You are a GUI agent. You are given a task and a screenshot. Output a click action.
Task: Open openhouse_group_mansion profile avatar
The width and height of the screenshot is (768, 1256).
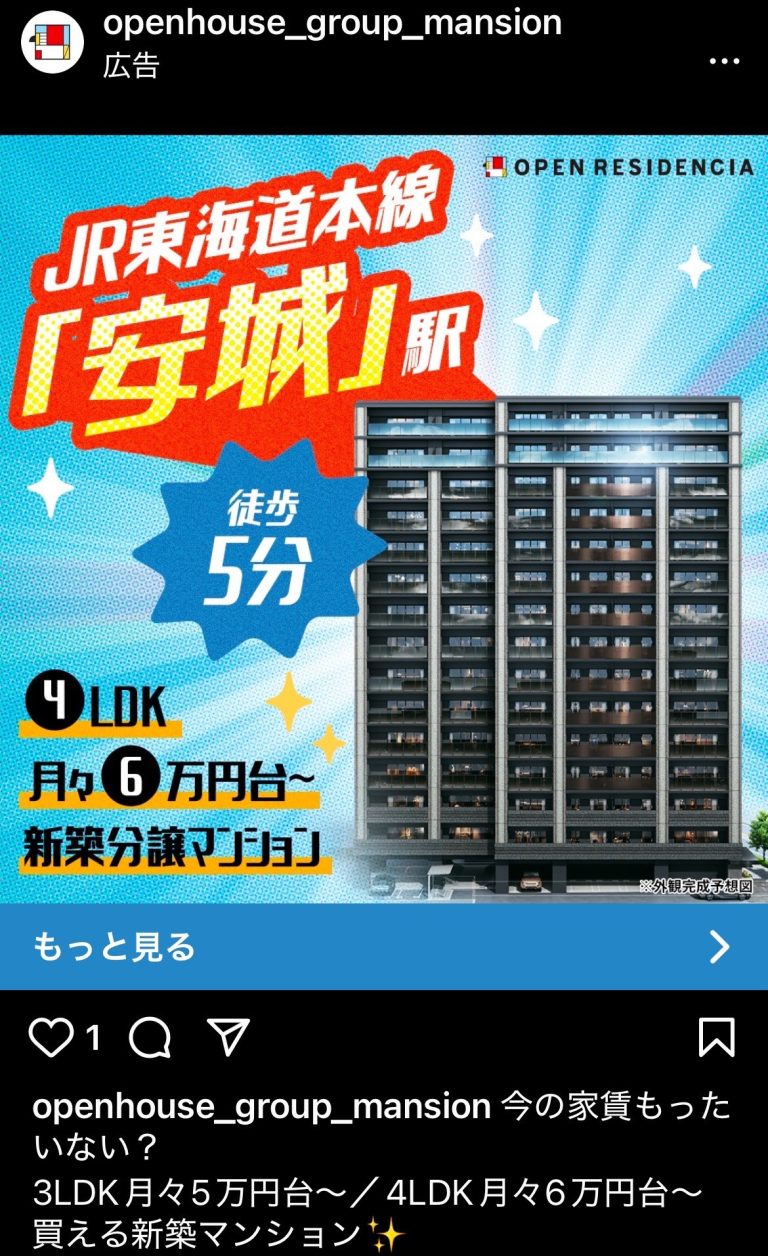[x=52, y=42]
